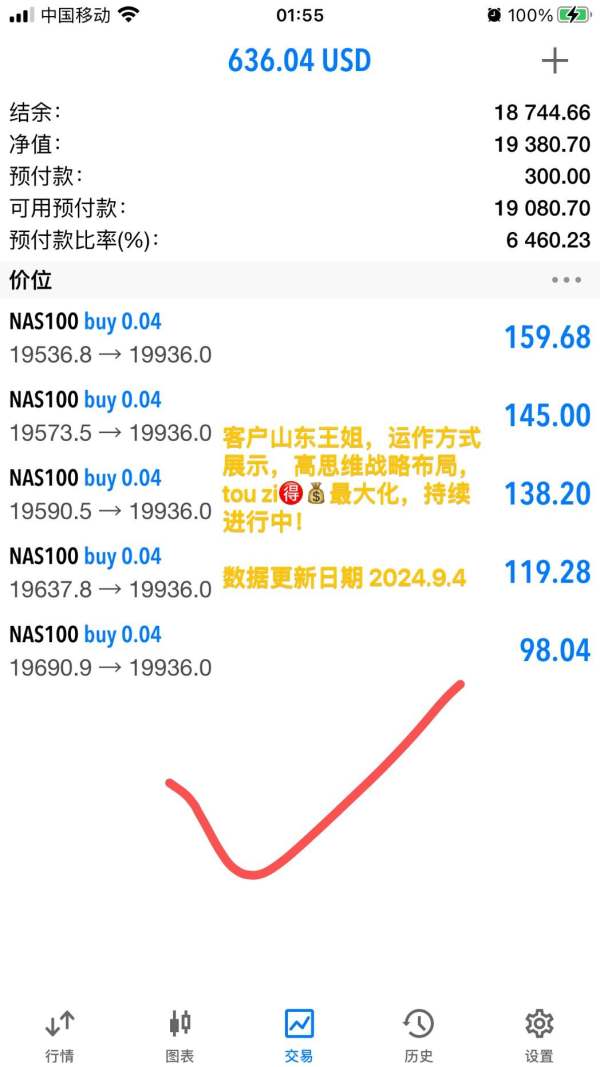
Task: Open the NAS100 position opened at 19573.5
Action: (x=300, y=416)
